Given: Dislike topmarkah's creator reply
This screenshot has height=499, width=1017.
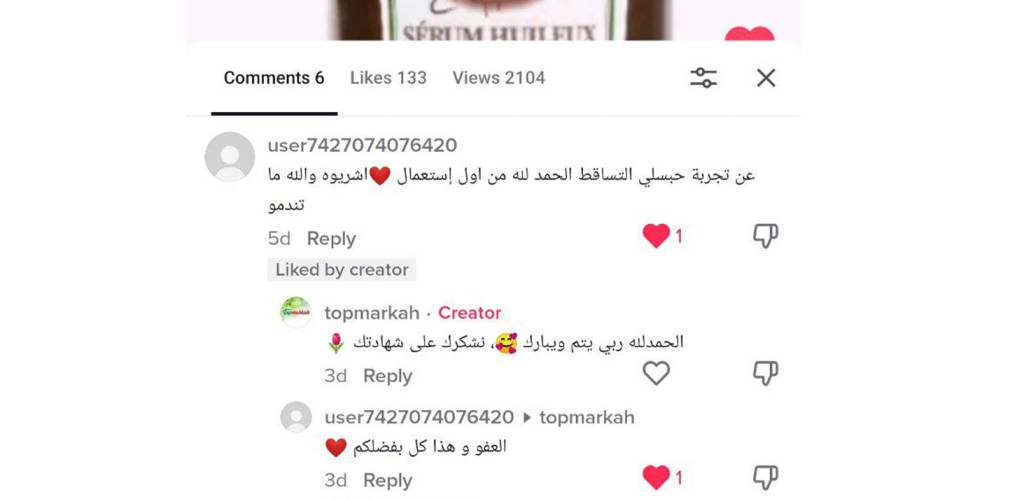Looking at the screenshot, I should (x=765, y=373).
